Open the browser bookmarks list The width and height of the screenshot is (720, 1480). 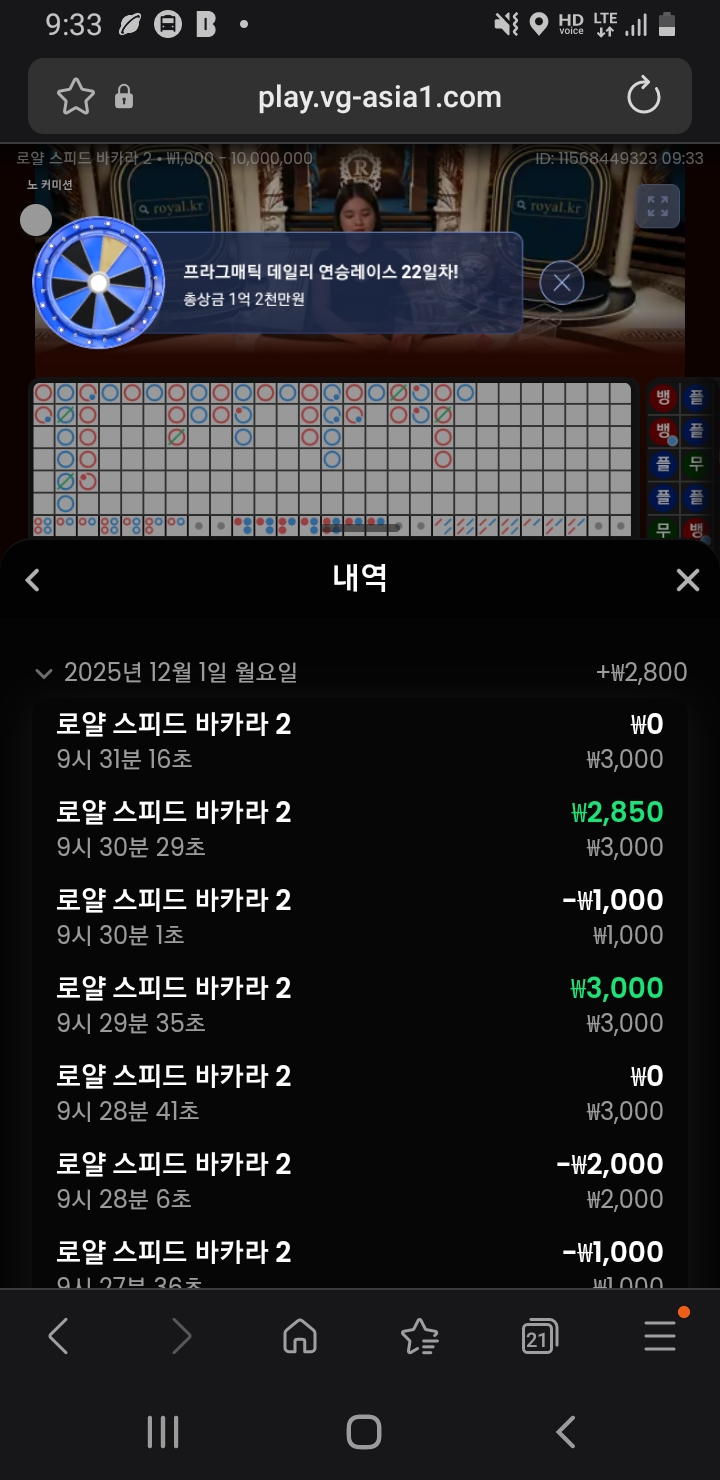[419, 1336]
